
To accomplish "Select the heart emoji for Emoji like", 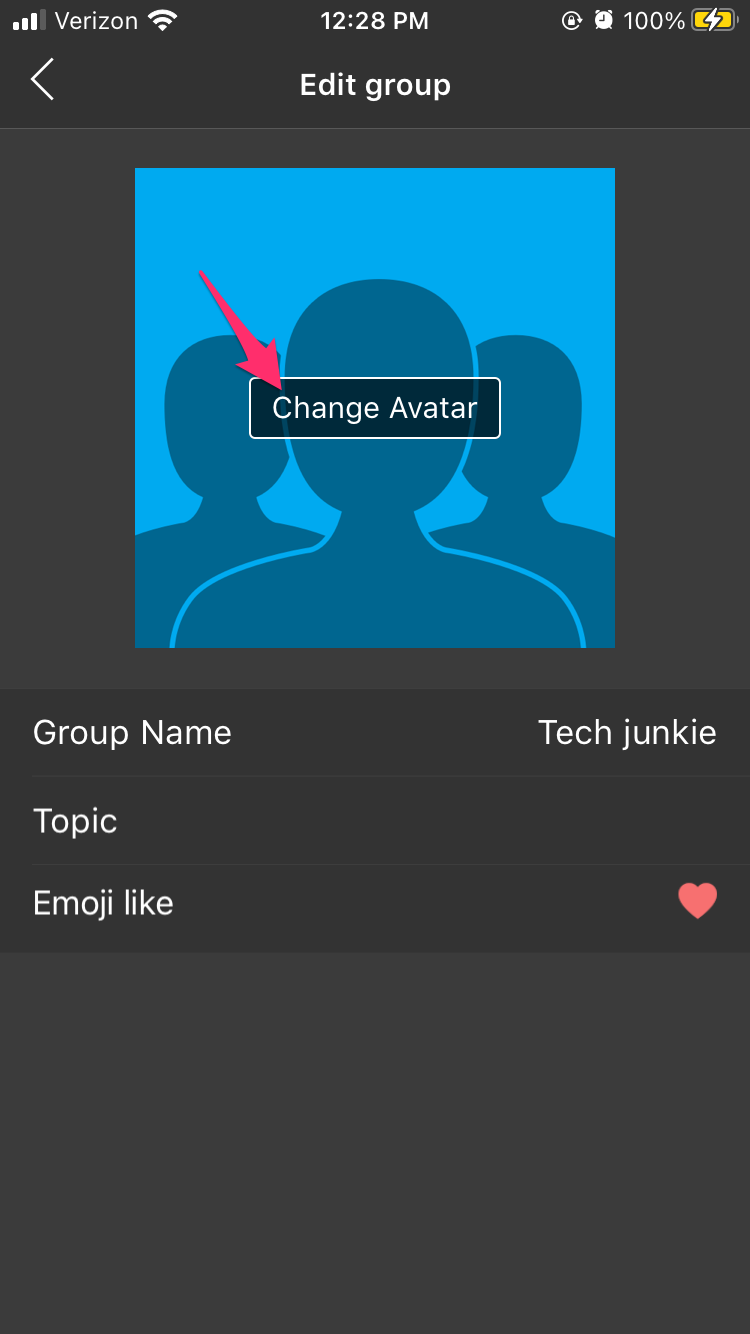I will pyautogui.click(x=697, y=901).
